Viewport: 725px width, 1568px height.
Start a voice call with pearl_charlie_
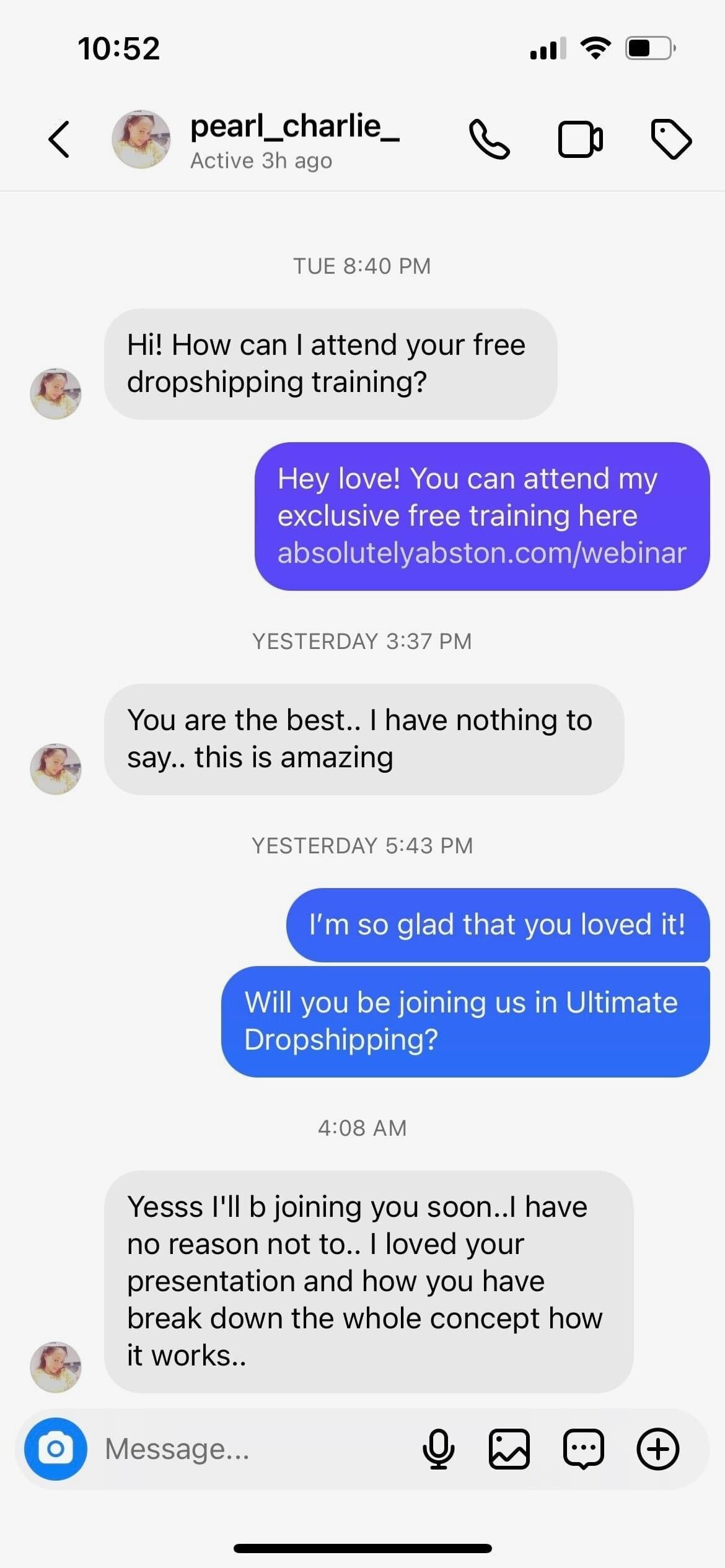pos(489,140)
